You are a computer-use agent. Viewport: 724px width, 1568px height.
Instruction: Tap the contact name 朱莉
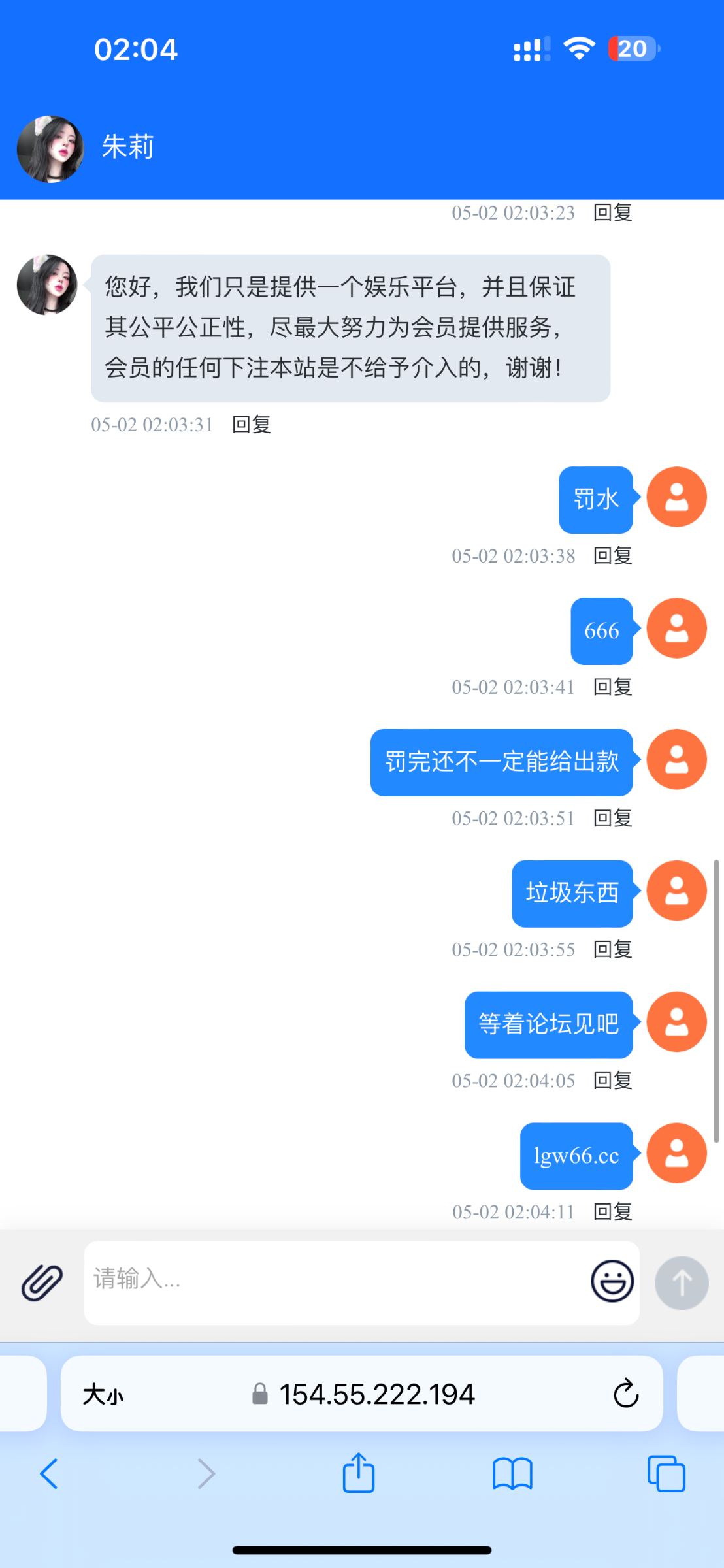[x=128, y=147]
